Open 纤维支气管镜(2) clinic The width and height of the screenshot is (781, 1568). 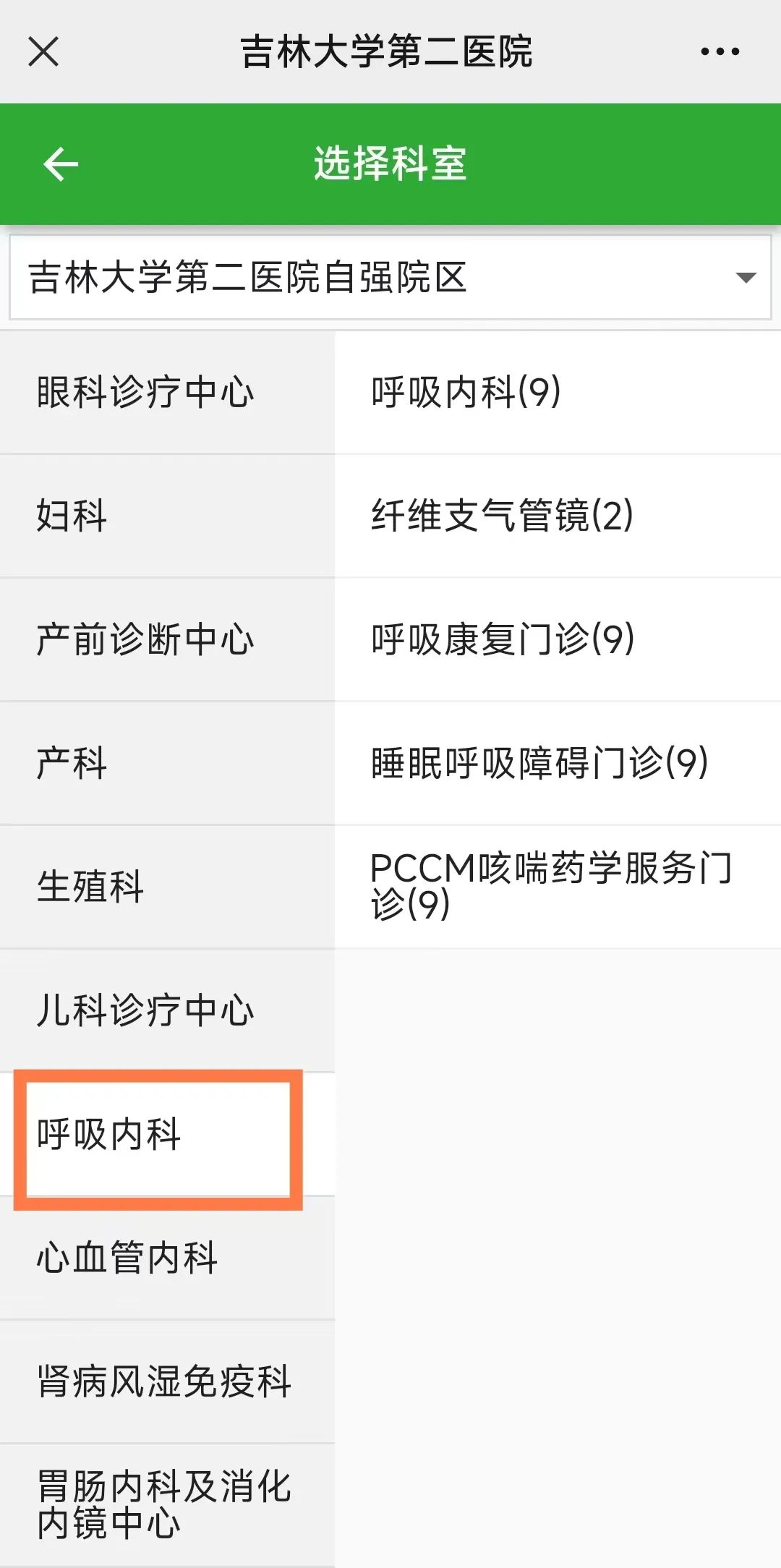point(557,516)
